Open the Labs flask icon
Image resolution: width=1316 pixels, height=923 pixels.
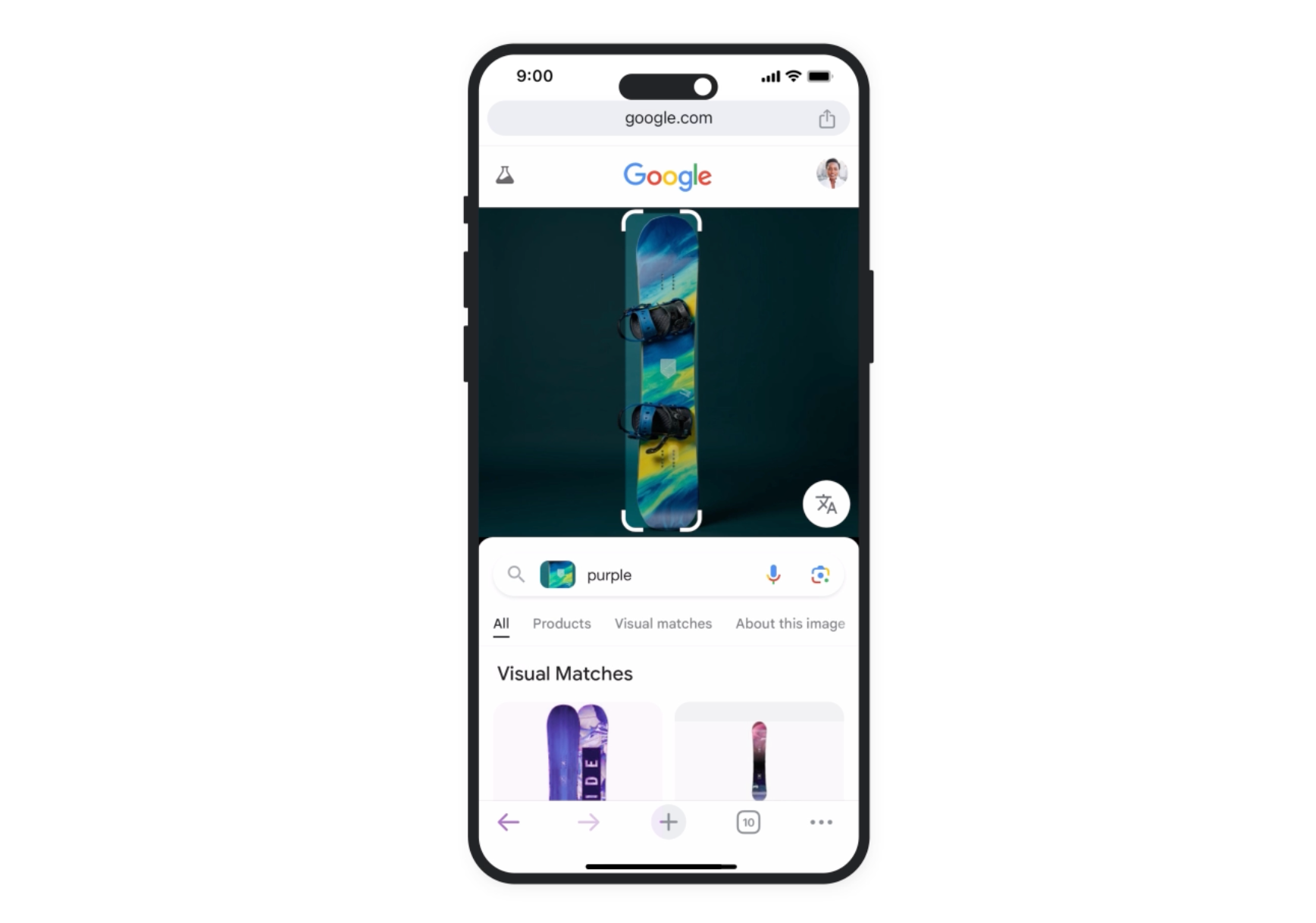pos(505,176)
